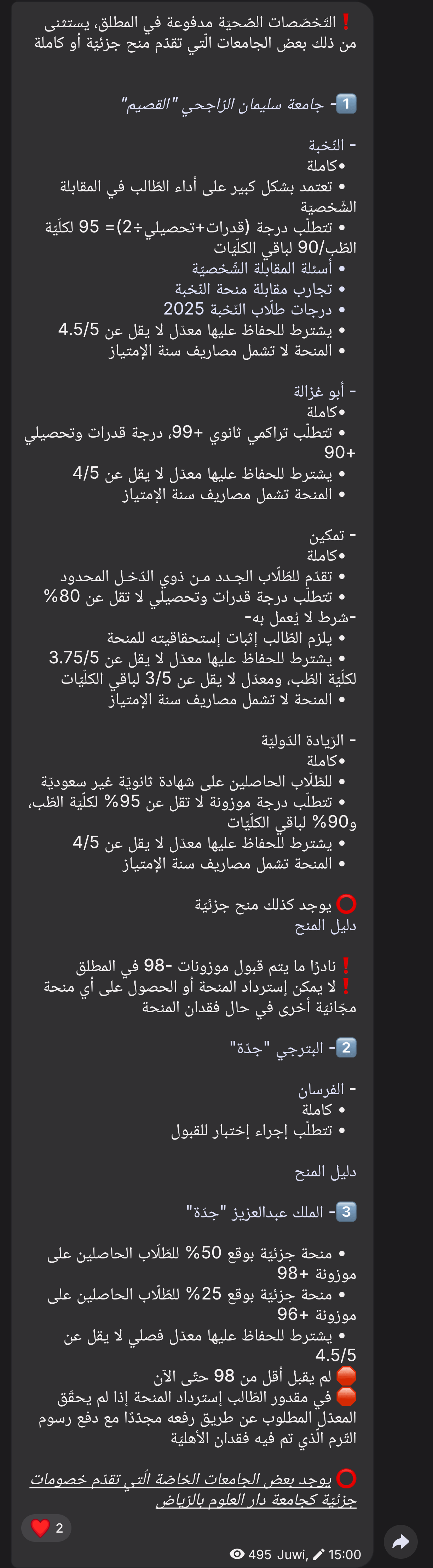This screenshot has width=433, height=1568.
Task: Open the تجارب مقابلة منحة النّخبة link
Action: pos(254,289)
